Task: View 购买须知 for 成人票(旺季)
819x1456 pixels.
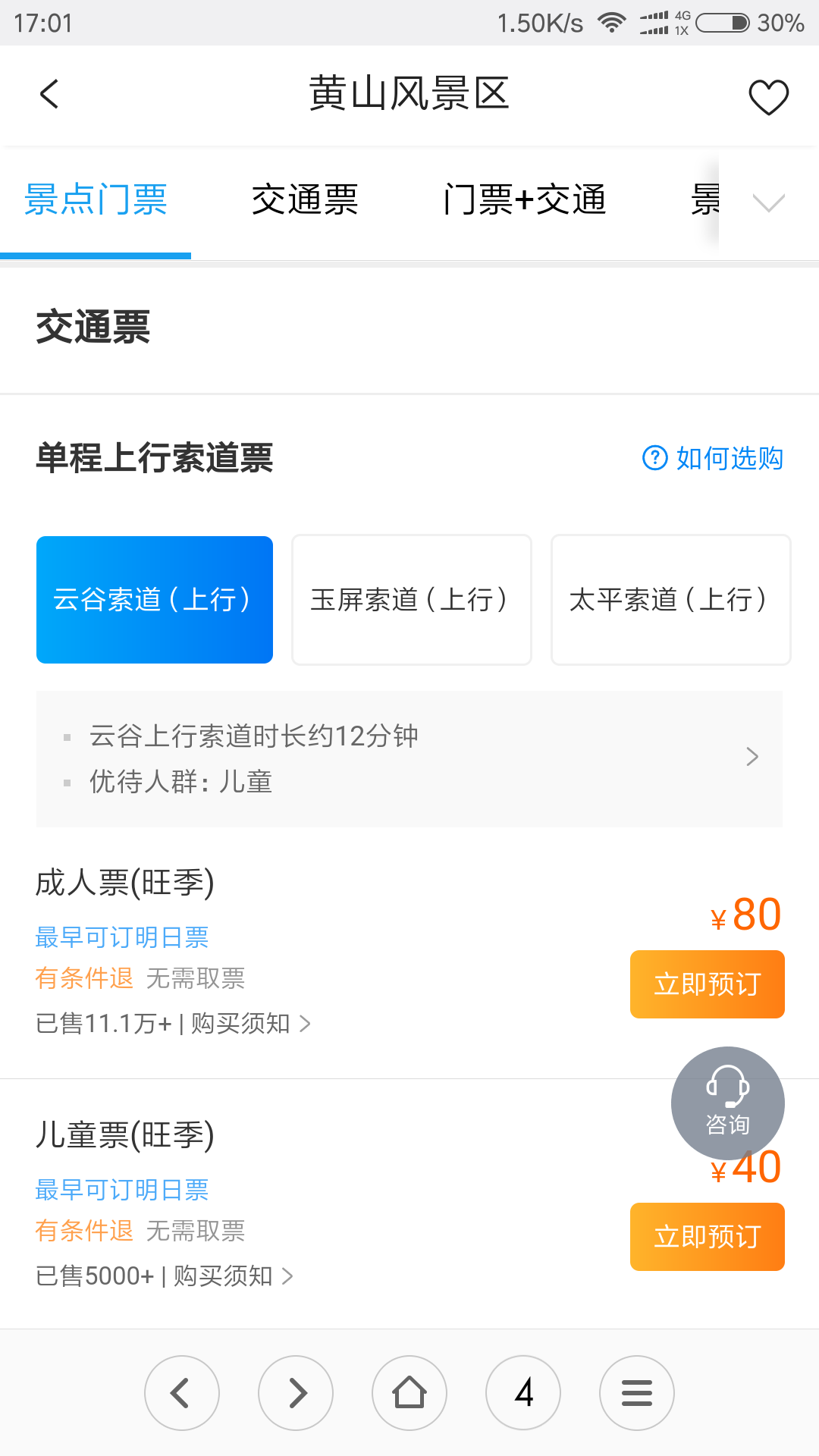Action: [x=250, y=1024]
